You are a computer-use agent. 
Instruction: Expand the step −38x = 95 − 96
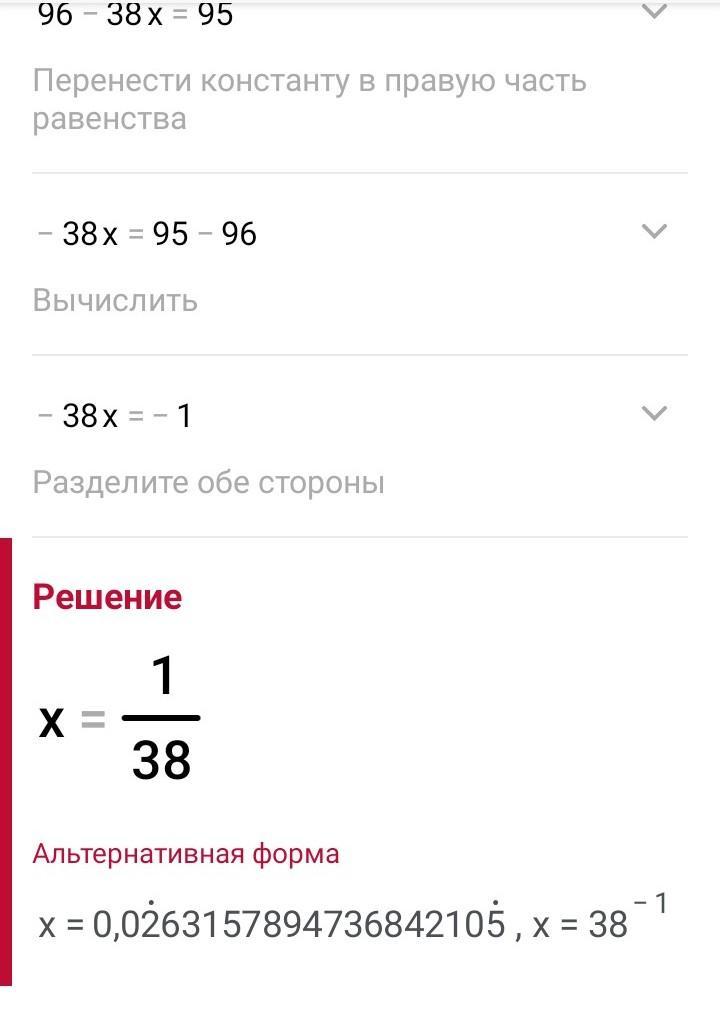pyautogui.click(x=653, y=232)
